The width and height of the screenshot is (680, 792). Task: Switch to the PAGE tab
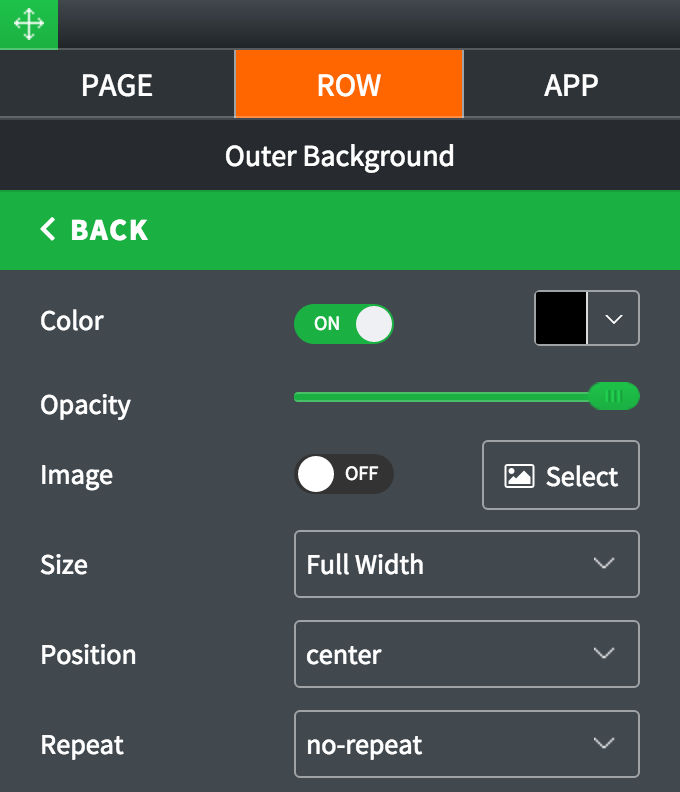(117, 84)
